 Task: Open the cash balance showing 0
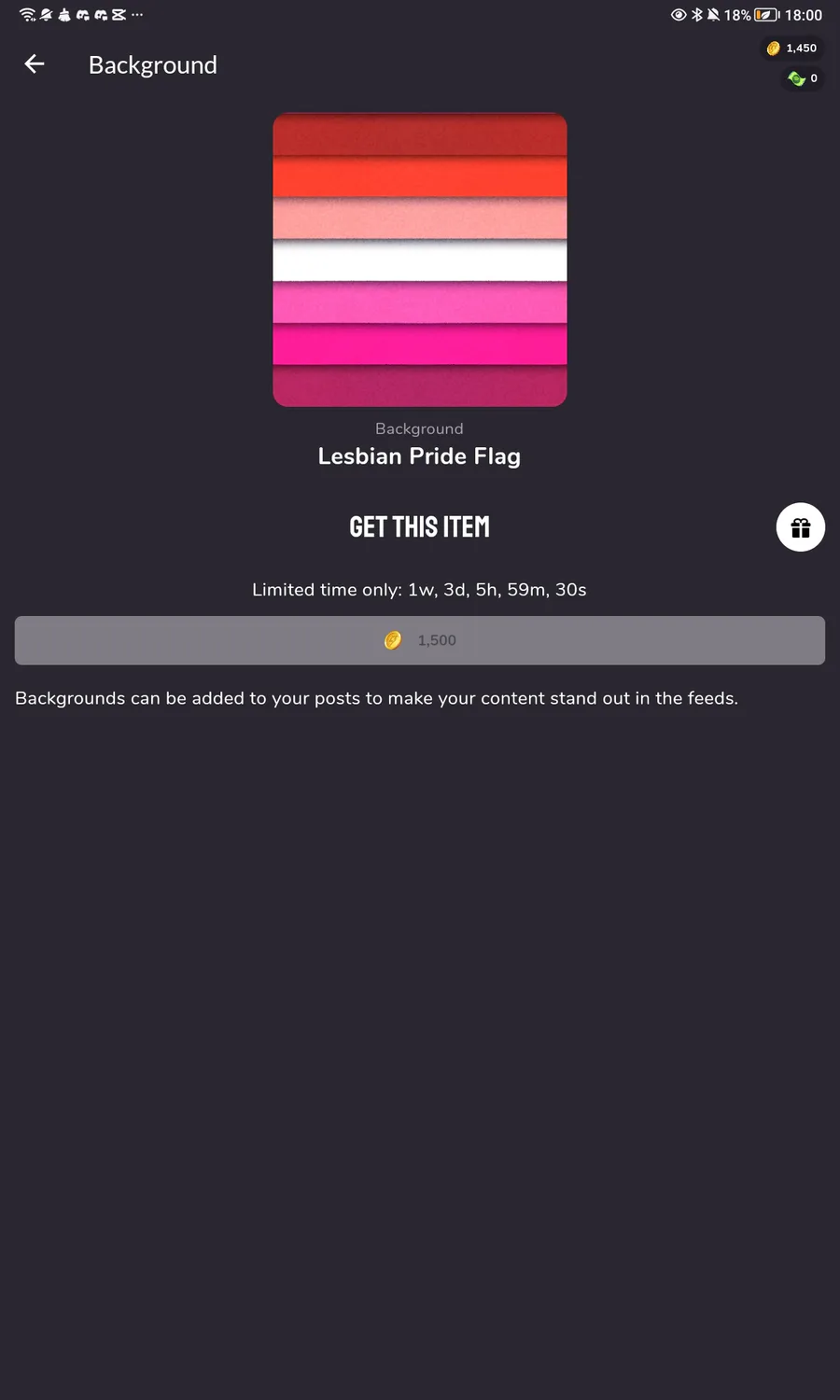pyautogui.click(x=803, y=78)
